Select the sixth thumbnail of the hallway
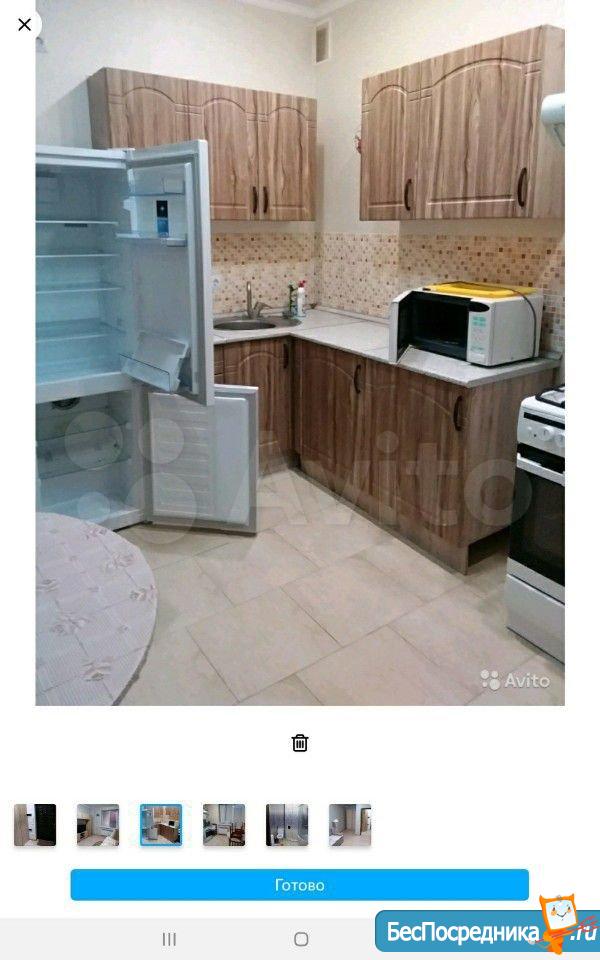Screen dimensions: 600x960 (350, 825)
